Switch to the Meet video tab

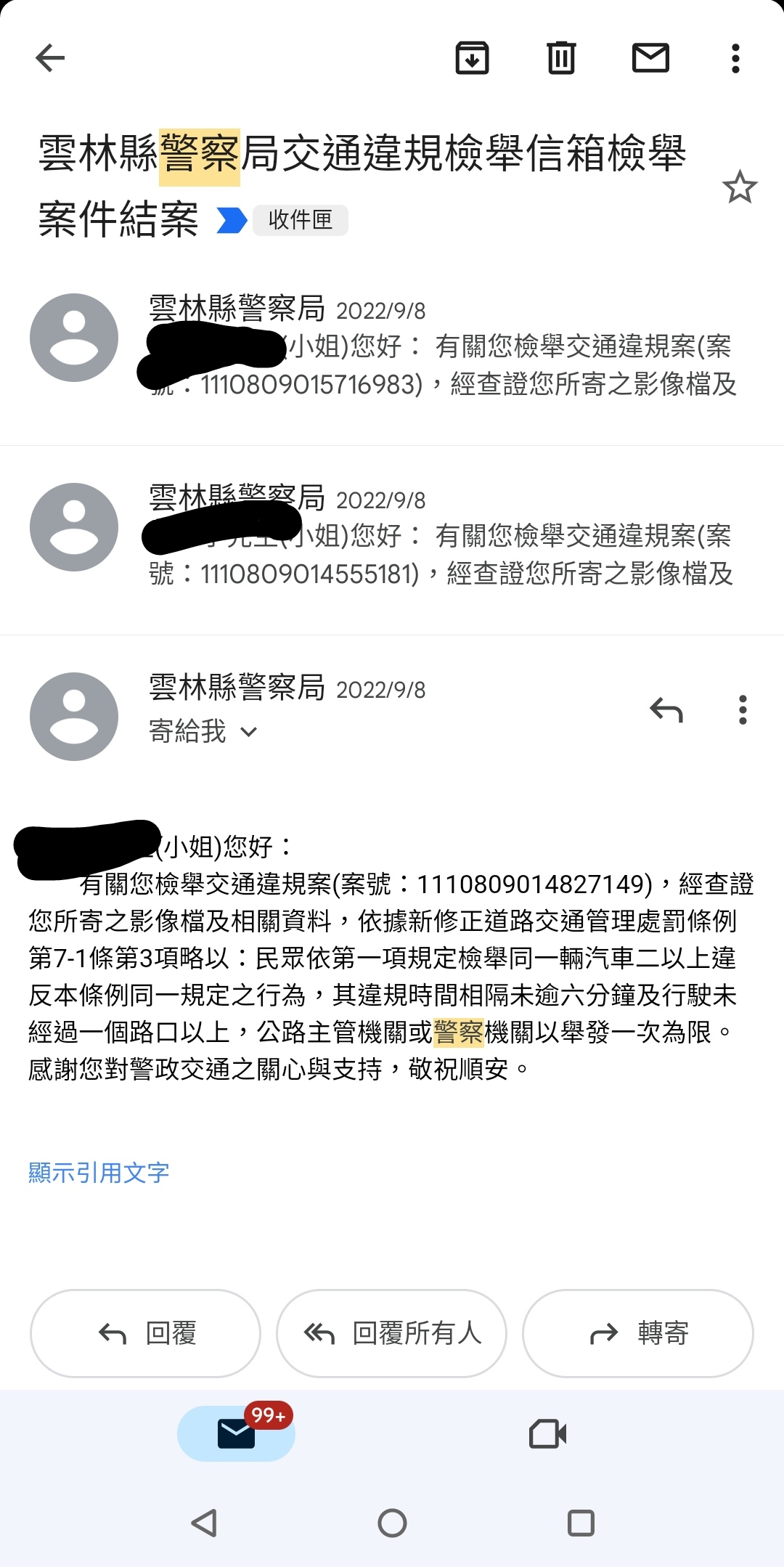click(x=548, y=1433)
